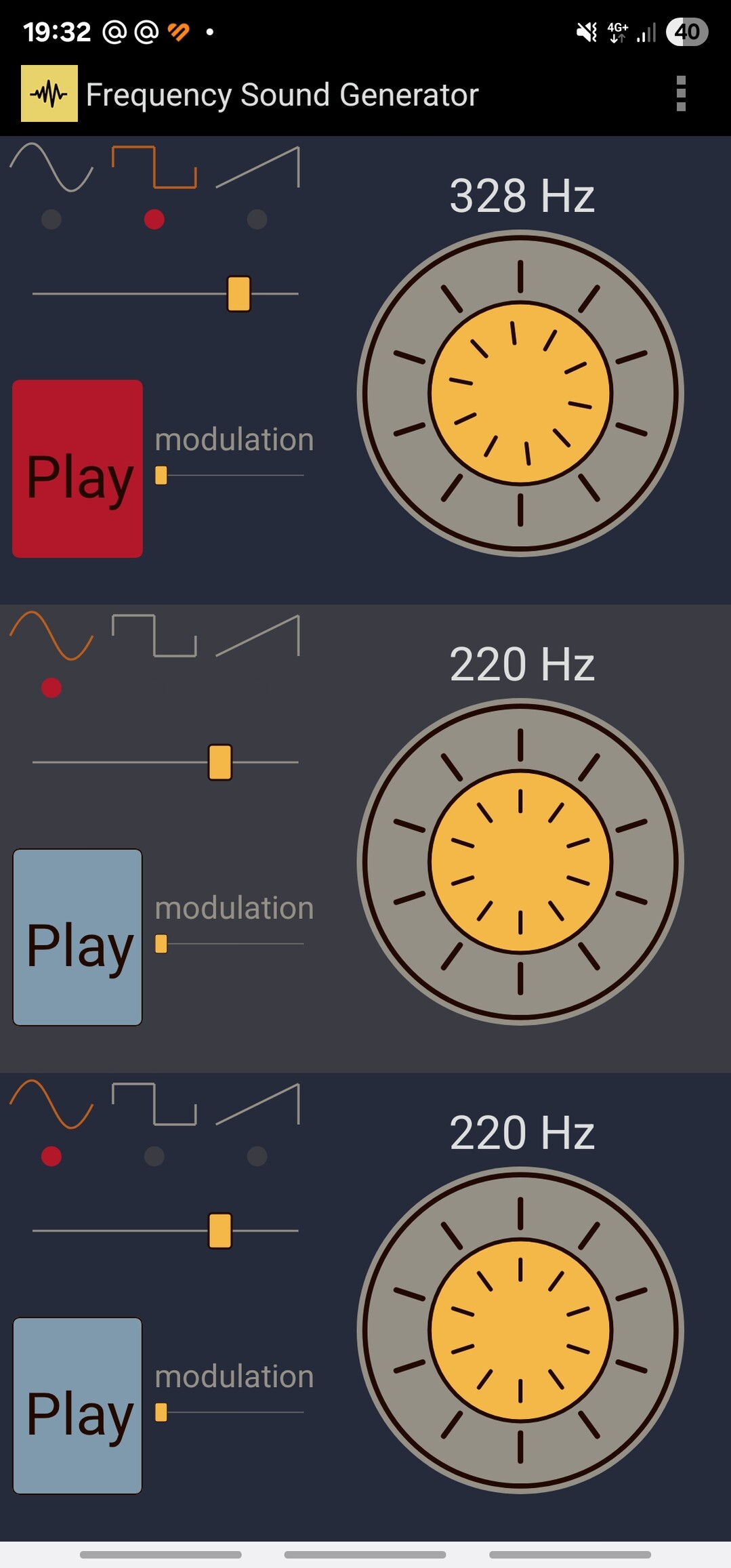Tap the red Play button
The image size is (731, 1568).
[x=77, y=469]
